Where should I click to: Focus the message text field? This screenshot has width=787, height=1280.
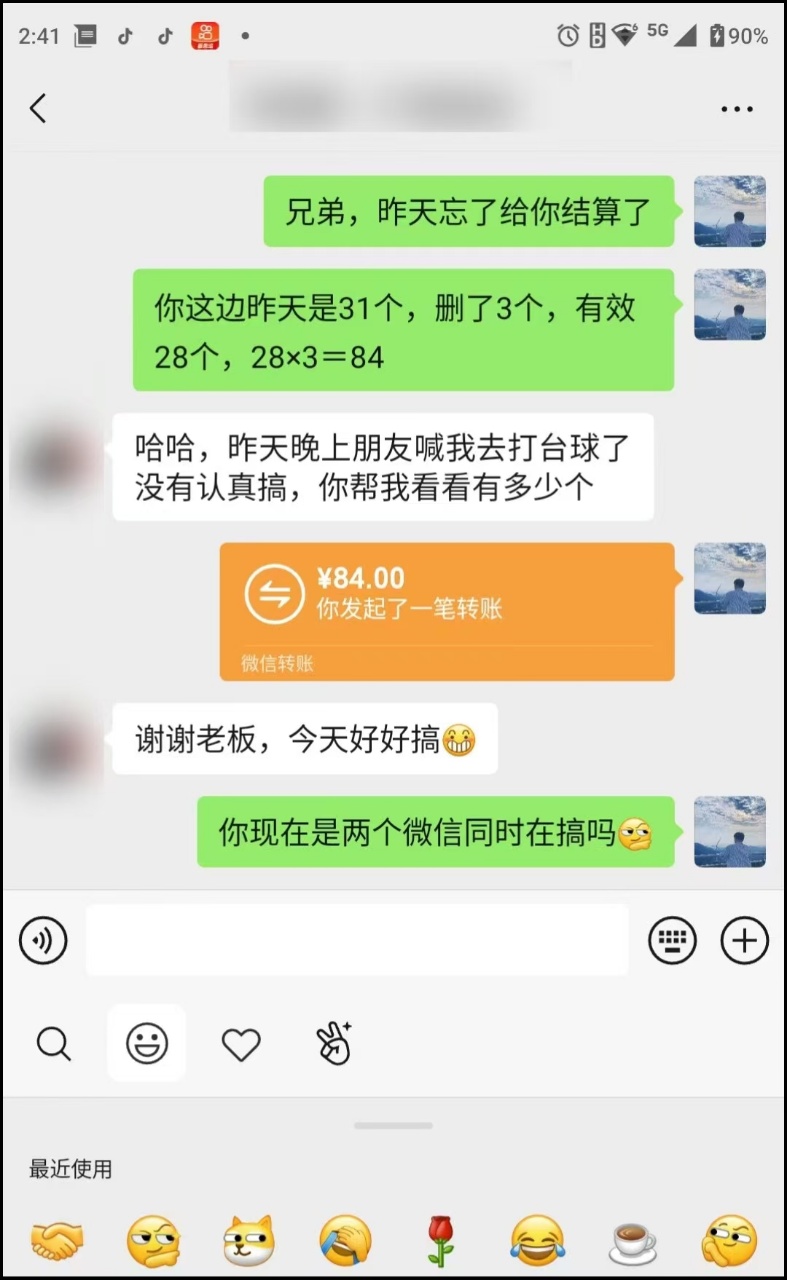pos(356,940)
